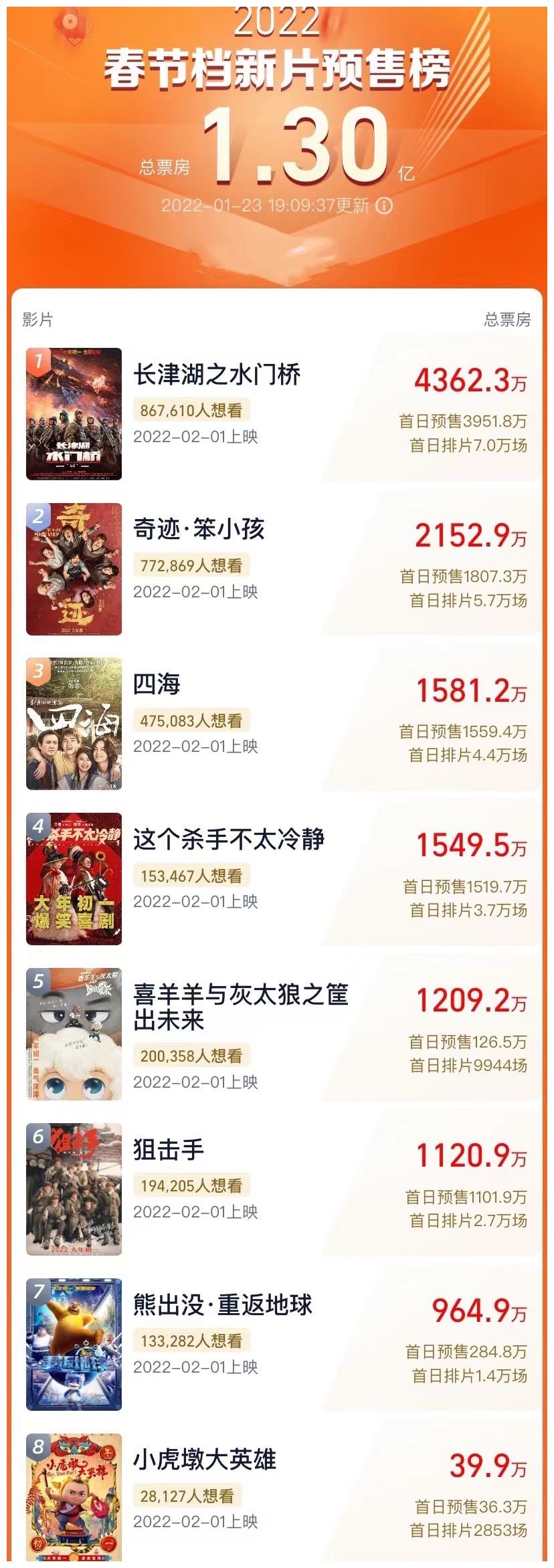Image resolution: width=554 pixels, height=1568 pixels.
Task: Open the 熊出没·重返地球 row
Action: [x=222, y=1305]
